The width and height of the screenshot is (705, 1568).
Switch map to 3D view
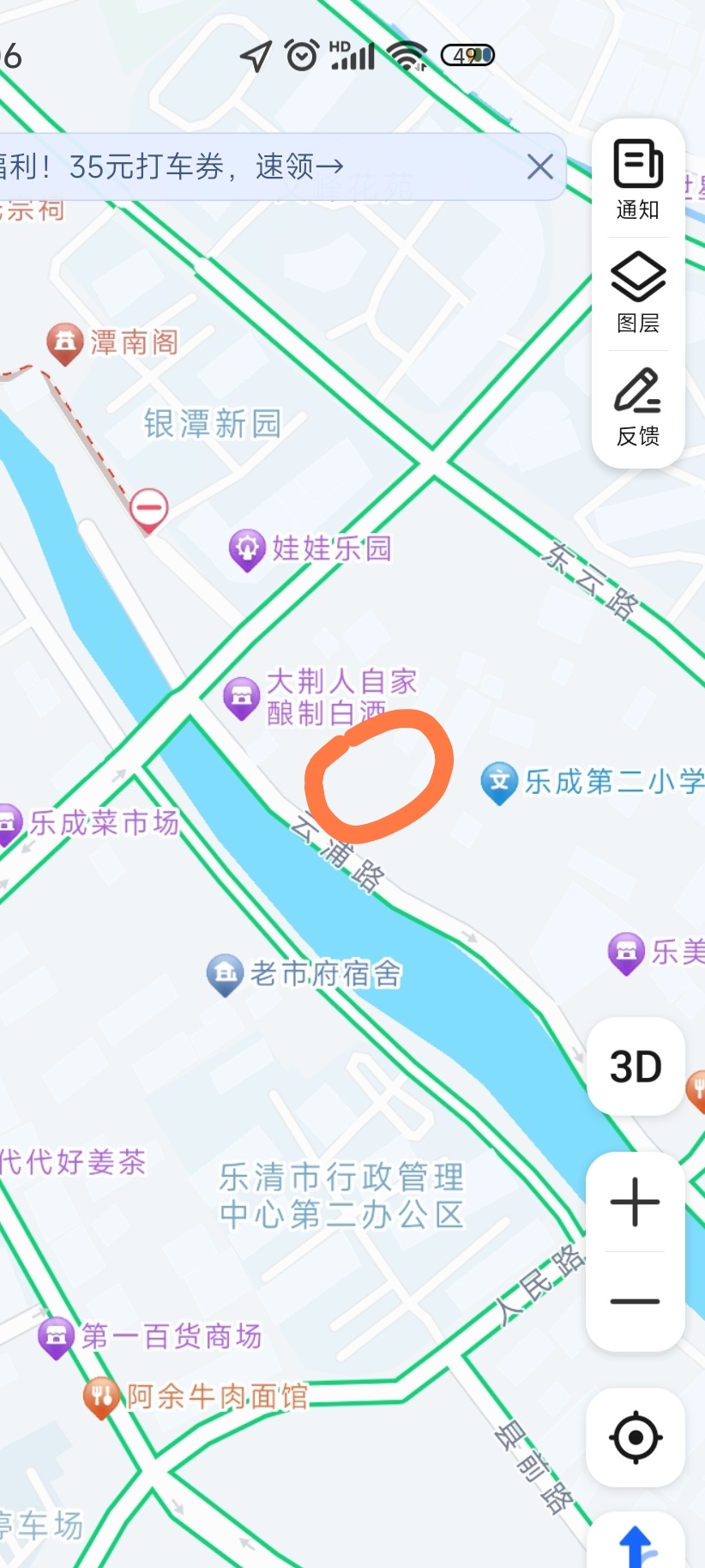[x=636, y=1067]
